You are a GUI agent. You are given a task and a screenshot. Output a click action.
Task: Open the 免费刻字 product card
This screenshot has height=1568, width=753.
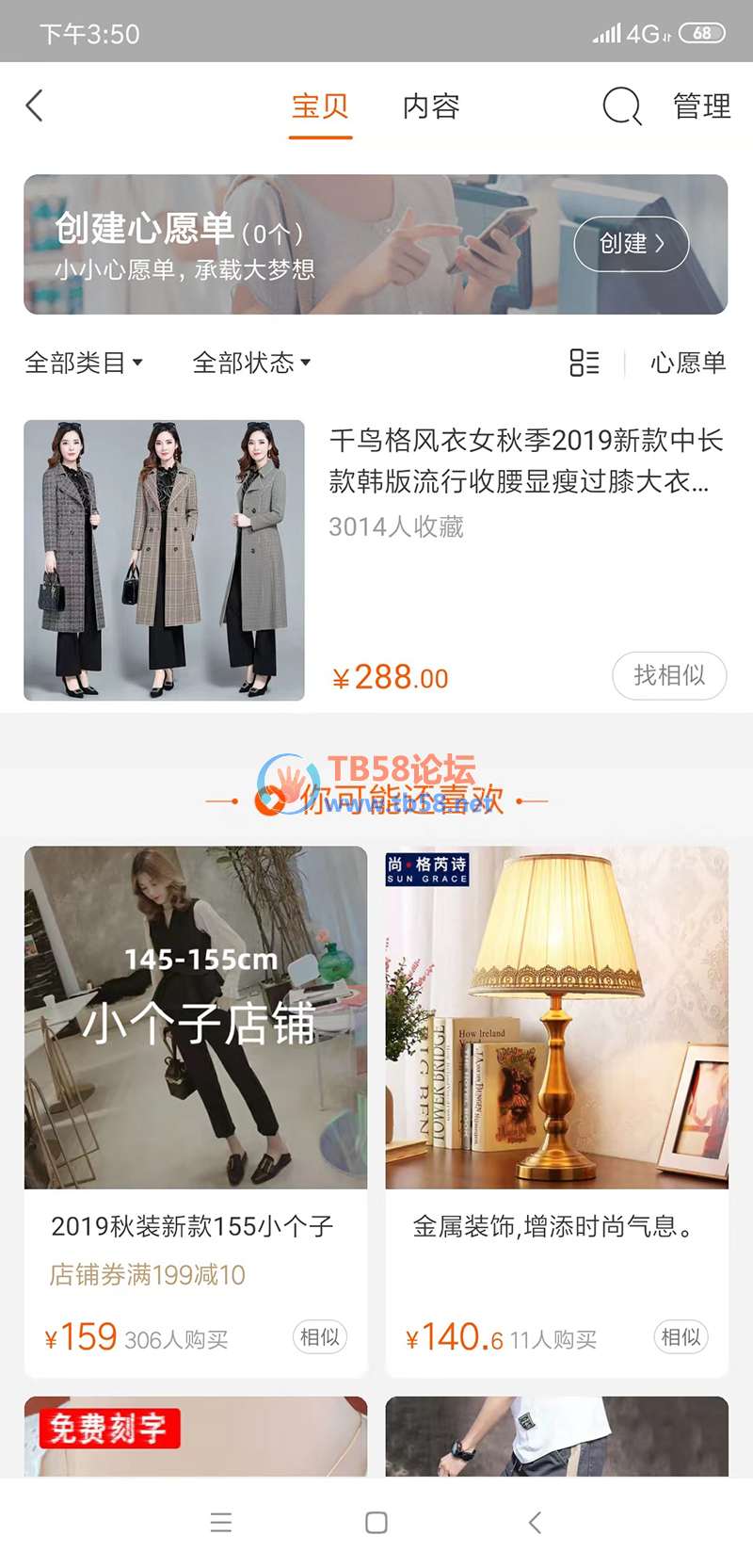coord(196,1435)
